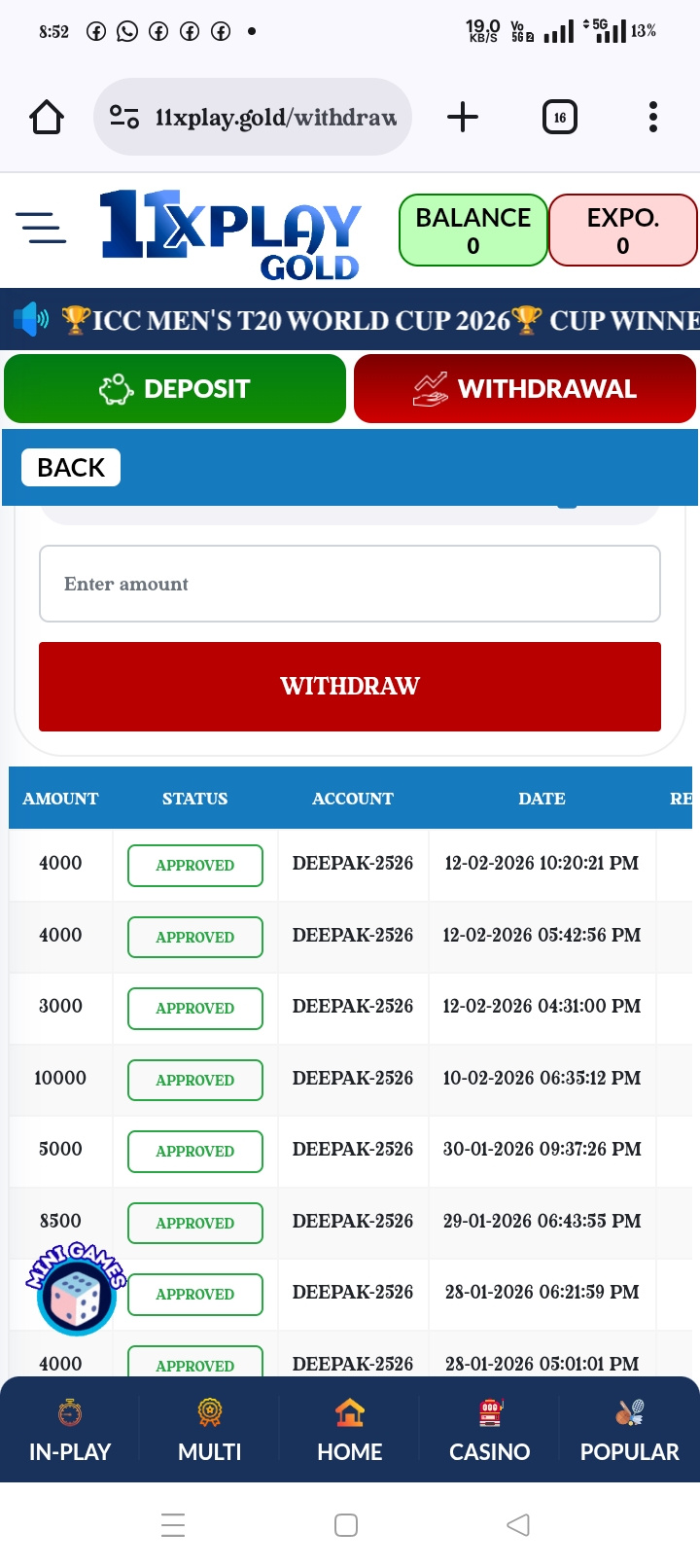Open the hamburger side menu
Screen dimensions: 700x1568
[x=41, y=229]
